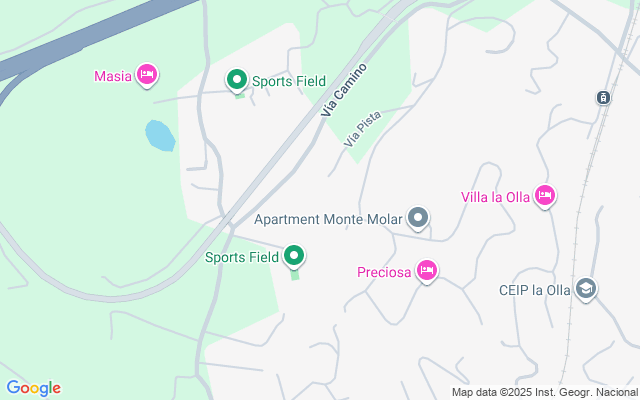This screenshot has width=640, height=400.
Task: Tap the train station icon
Action: 603,97
